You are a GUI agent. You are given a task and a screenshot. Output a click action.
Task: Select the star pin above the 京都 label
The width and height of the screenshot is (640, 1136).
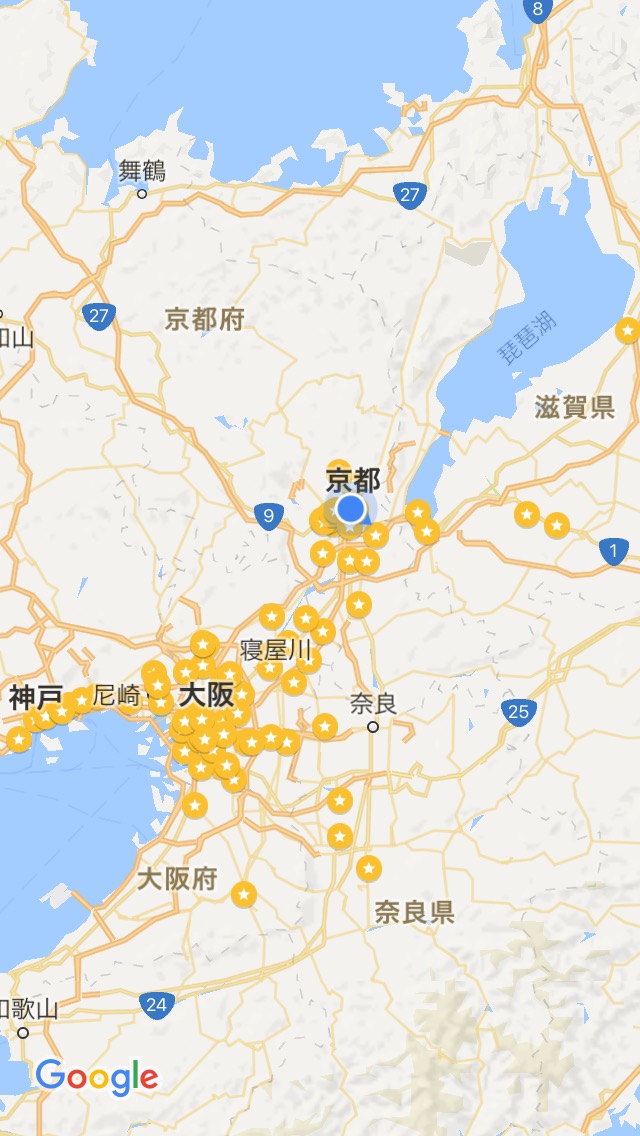pos(338,467)
